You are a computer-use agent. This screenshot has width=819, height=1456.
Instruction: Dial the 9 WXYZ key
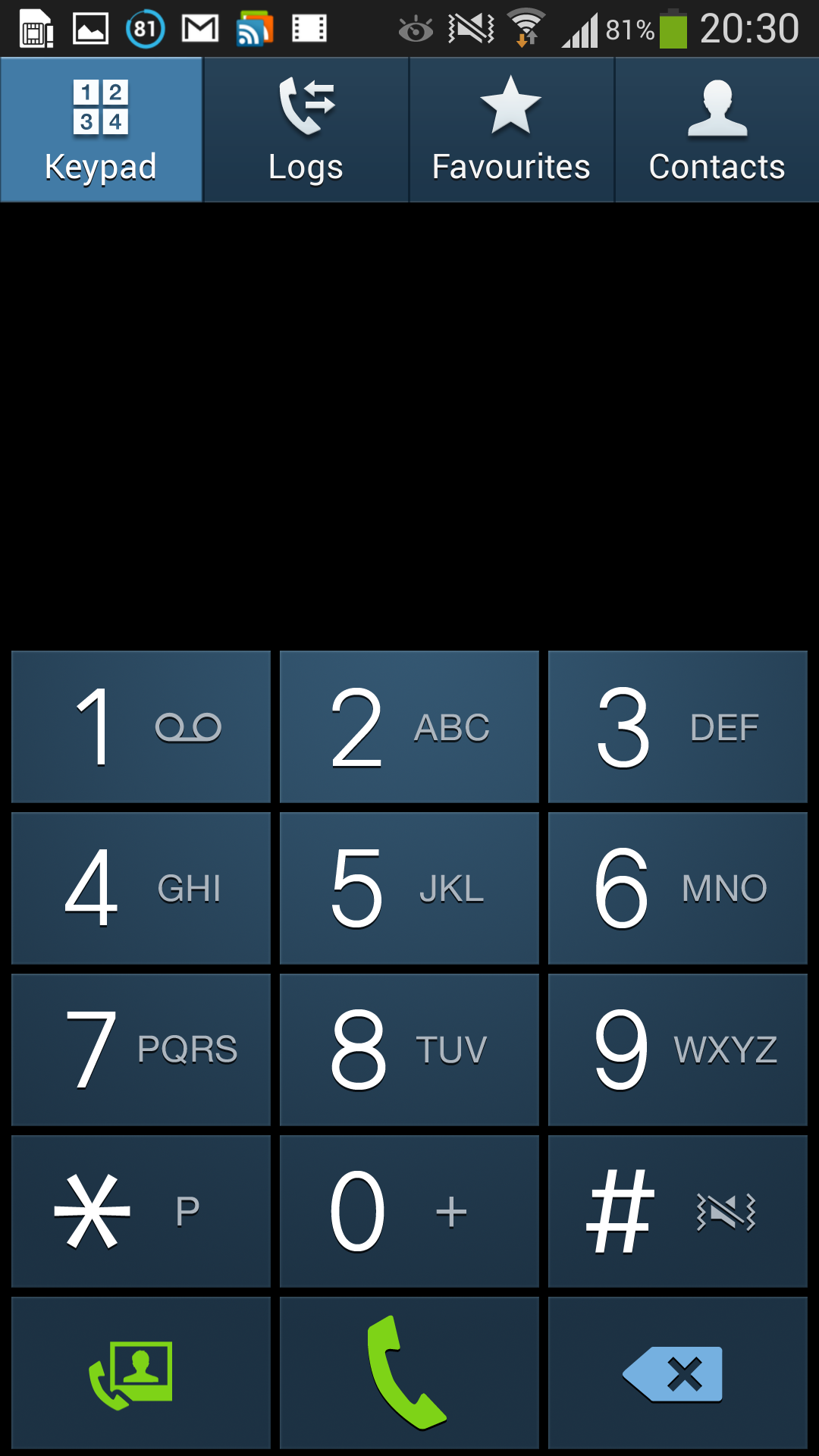678,1050
